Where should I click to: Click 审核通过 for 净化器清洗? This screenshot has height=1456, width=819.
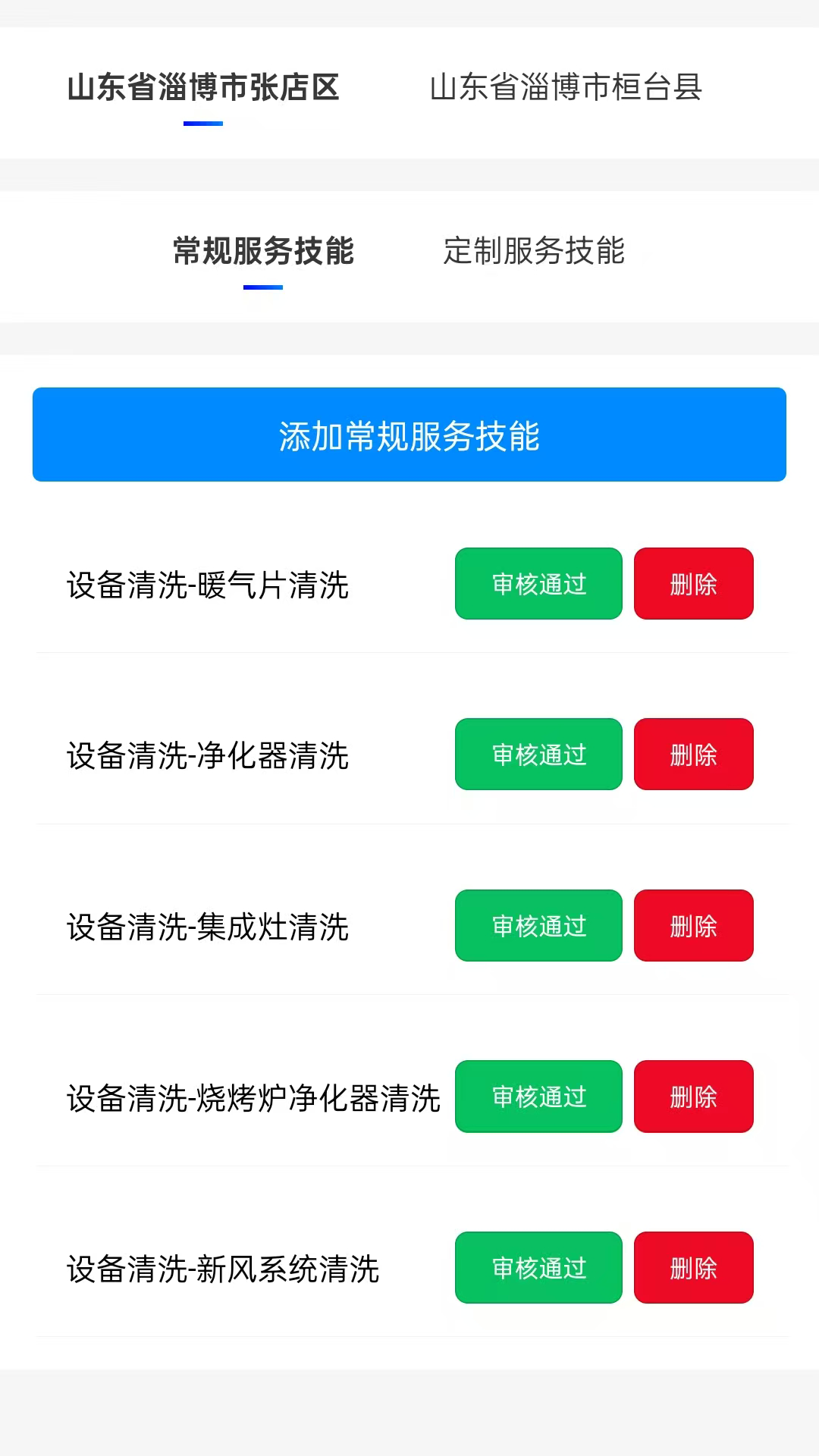[x=538, y=755]
